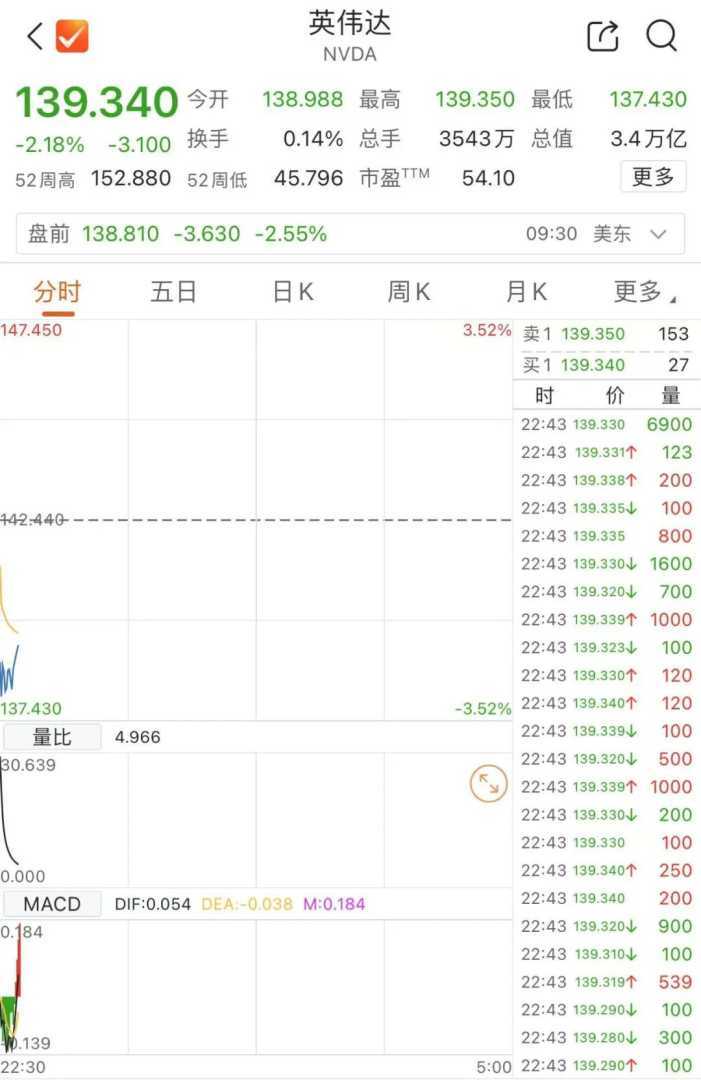Screen dimensions: 701x1080
Task: Expand the 盘前 pre-market dropdown
Action: click(658, 234)
